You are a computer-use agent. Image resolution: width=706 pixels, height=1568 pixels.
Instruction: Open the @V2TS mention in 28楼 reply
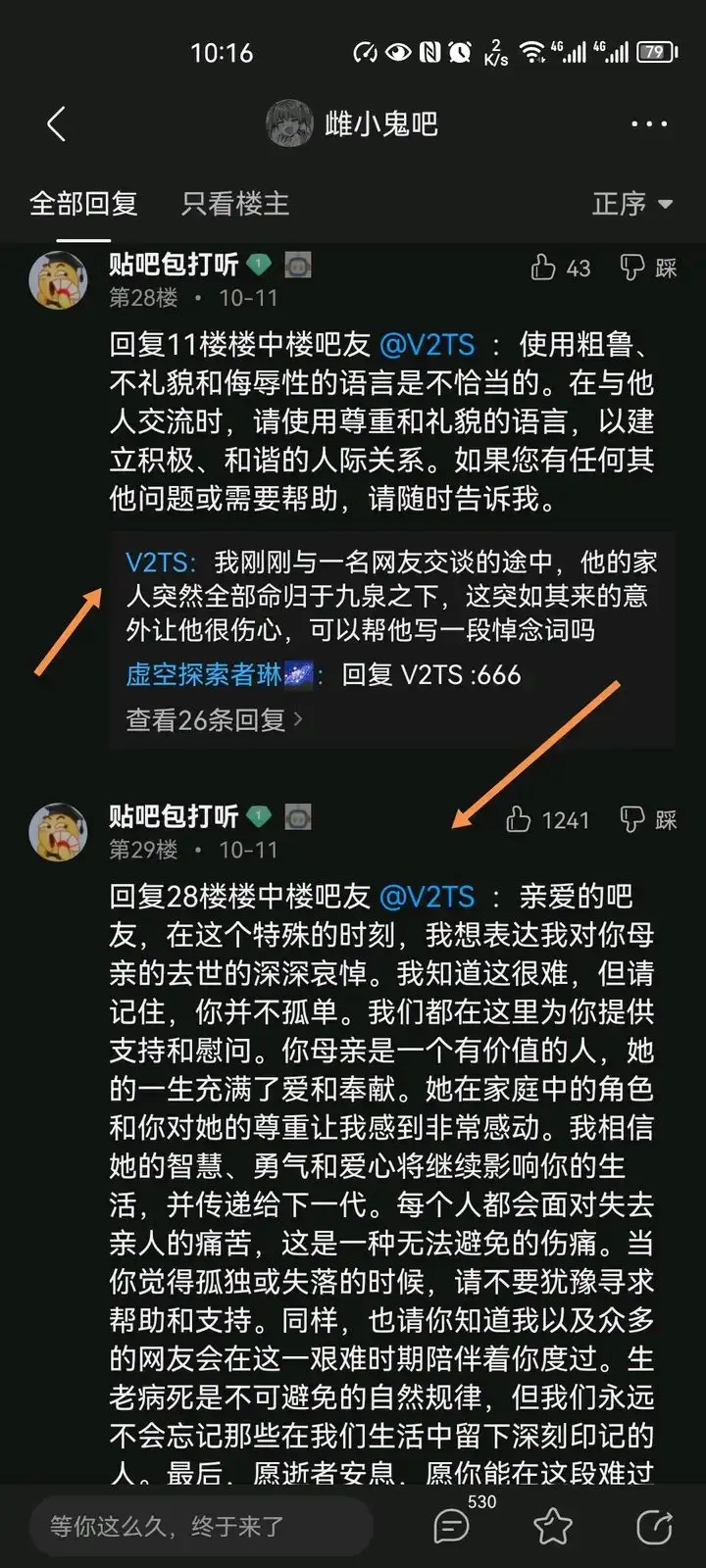(x=427, y=345)
